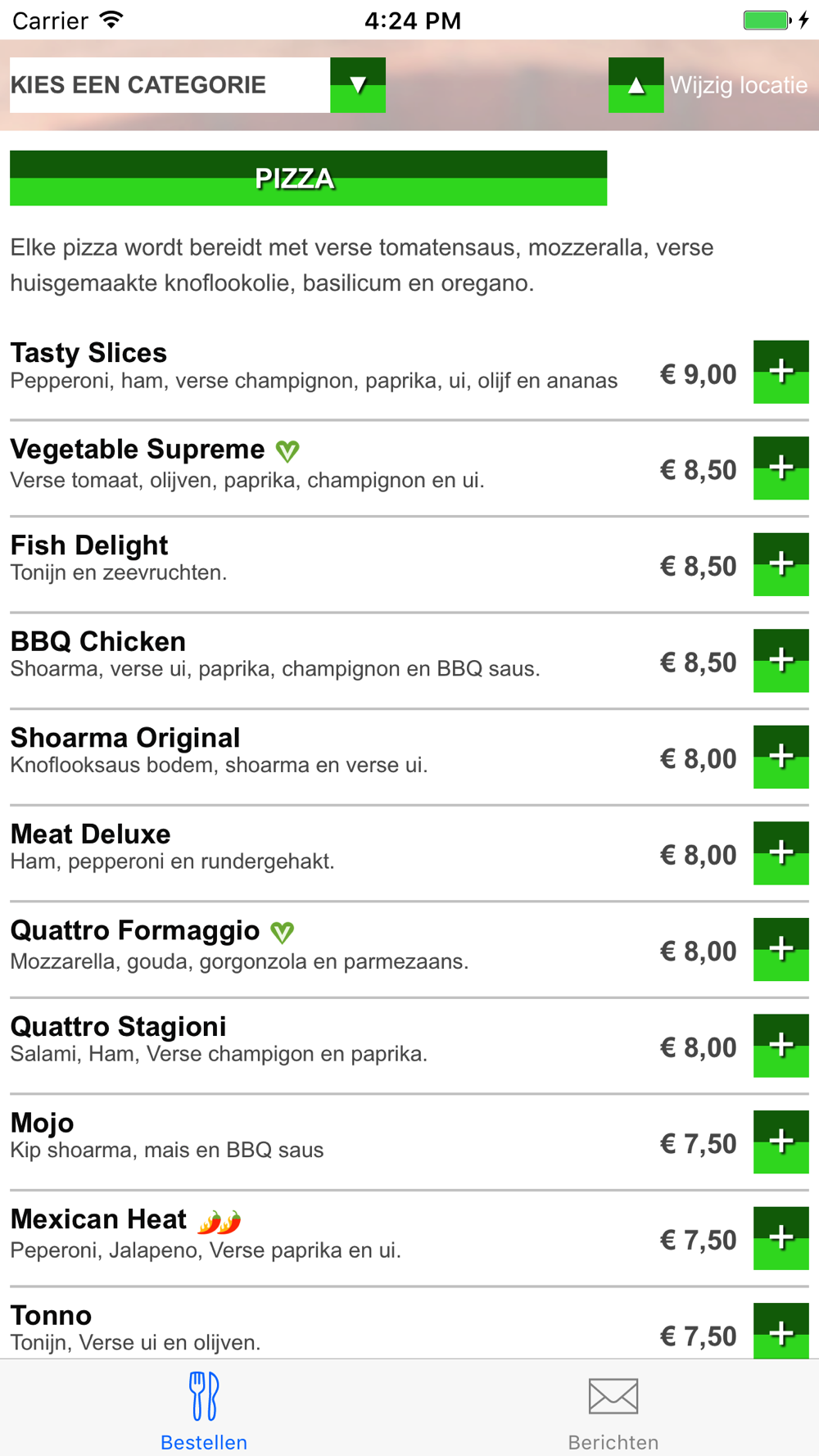Add Tasty Slices pizza to the order

click(781, 372)
